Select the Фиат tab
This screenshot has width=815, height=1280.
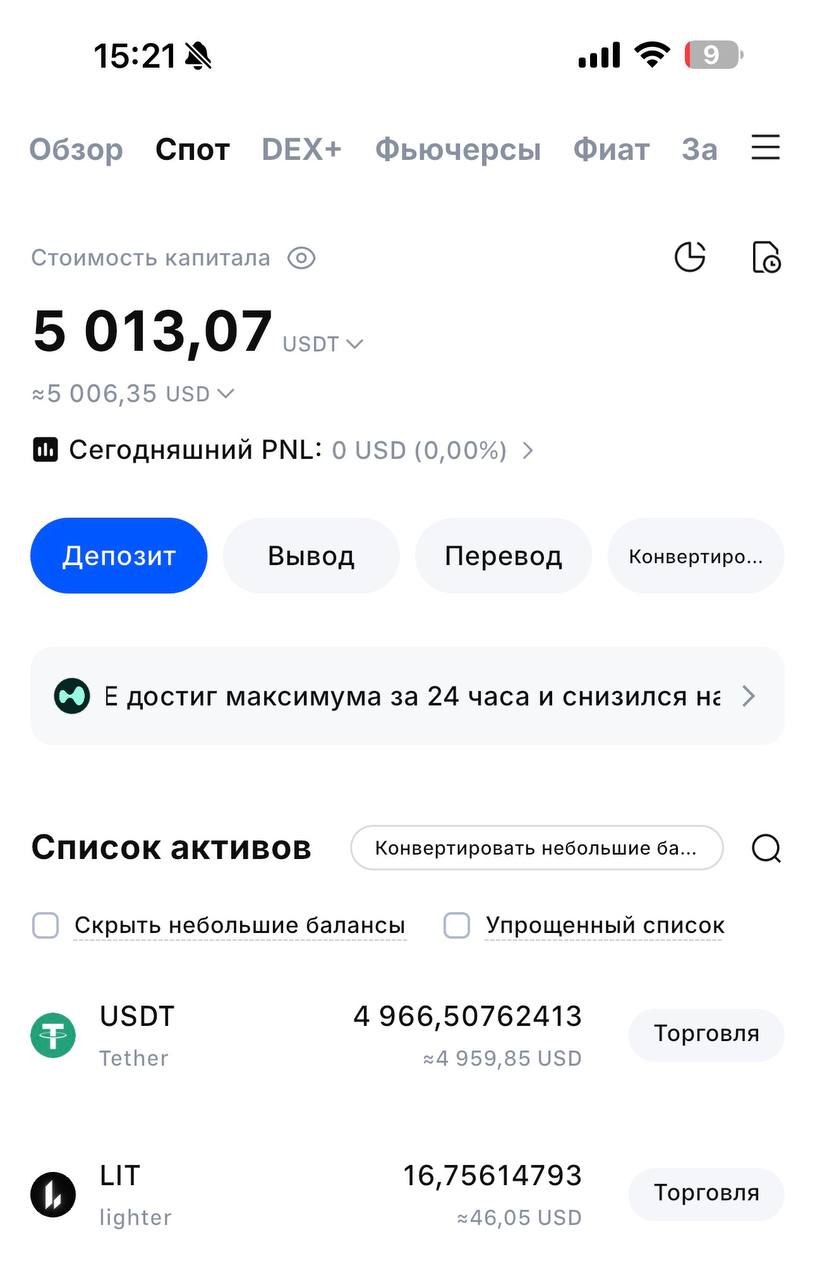(x=610, y=150)
